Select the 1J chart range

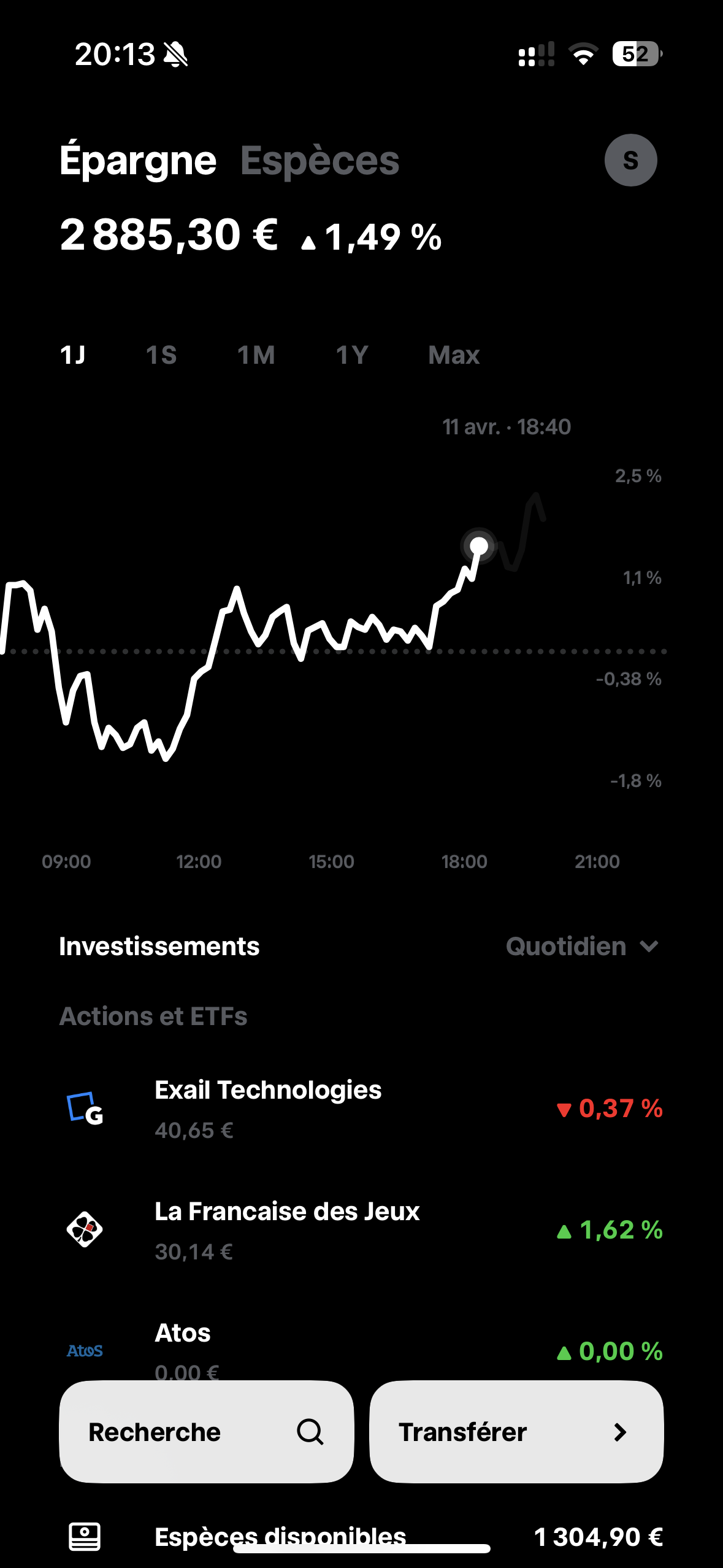coord(73,355)
